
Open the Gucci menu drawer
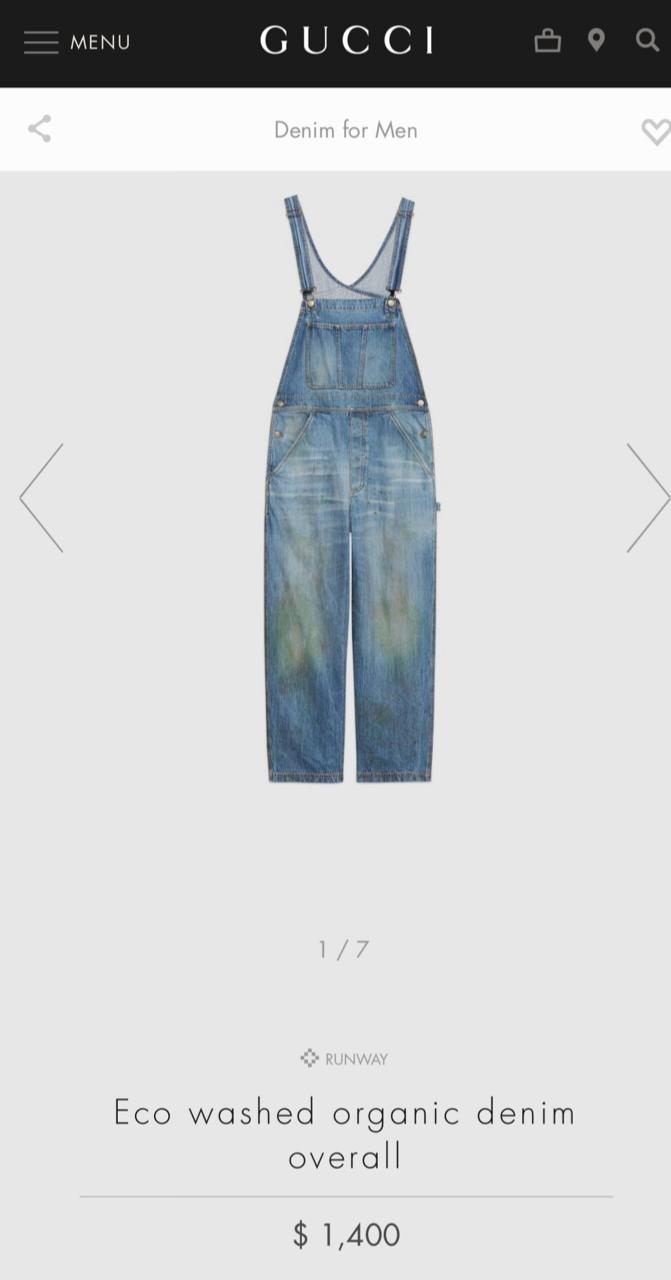pos(76,42)
